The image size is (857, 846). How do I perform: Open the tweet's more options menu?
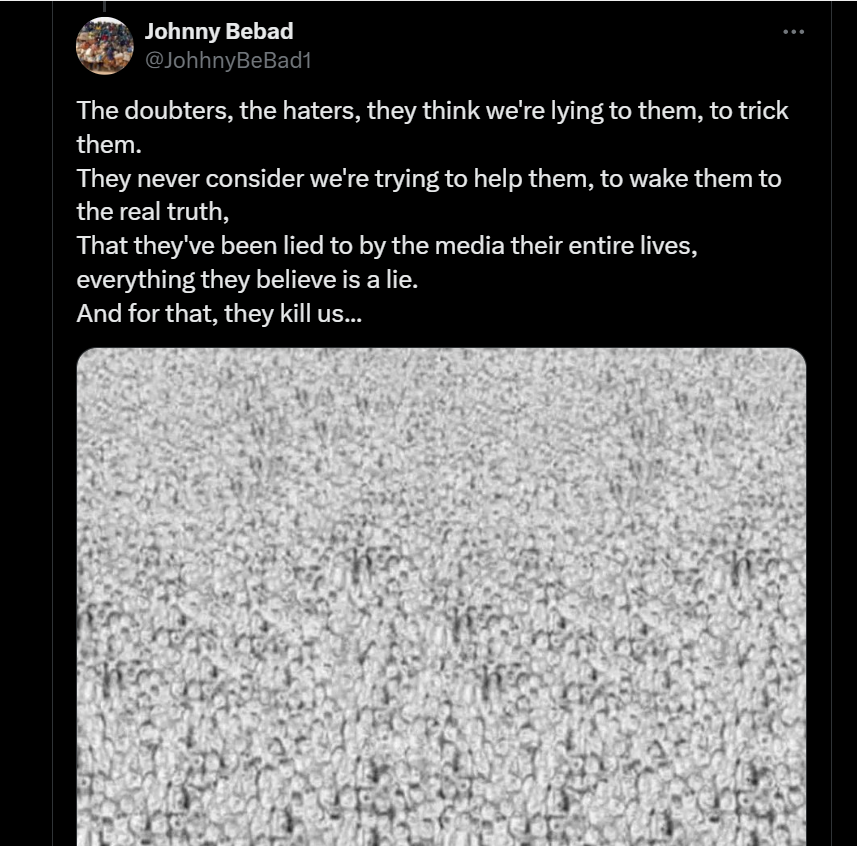point(793,32)
